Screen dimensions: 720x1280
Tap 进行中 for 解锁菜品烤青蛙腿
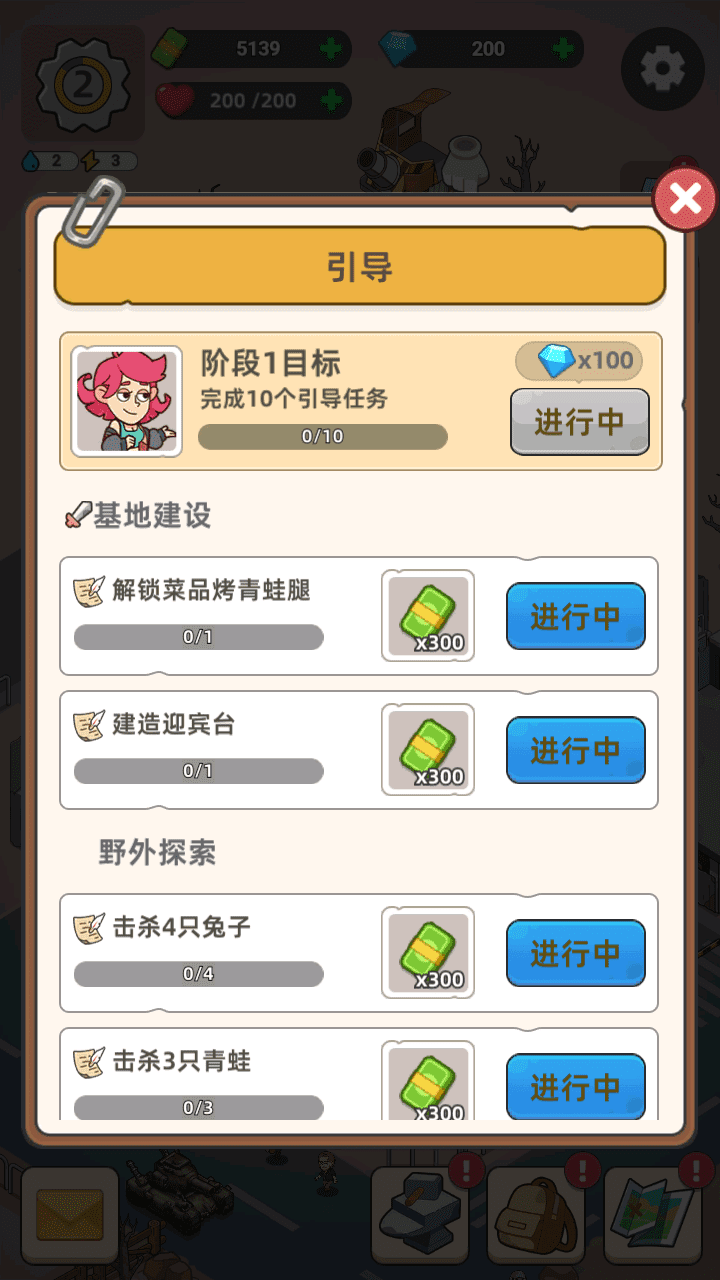pyautogui.click(x=575, y=617)
